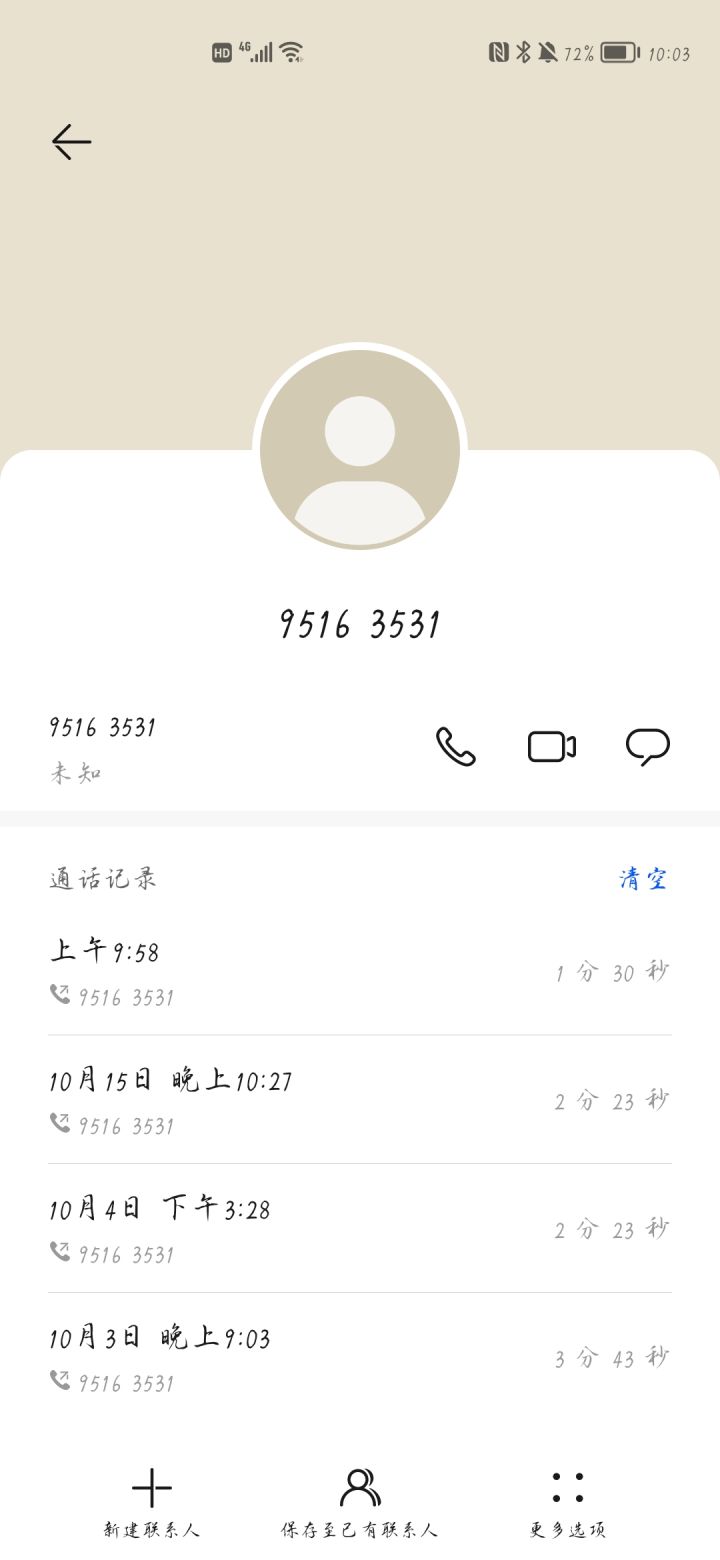Tap the outgoing call icon on the 上午9:58 entry
This screenshot has width=720, height=1560.
pos(60,996)
